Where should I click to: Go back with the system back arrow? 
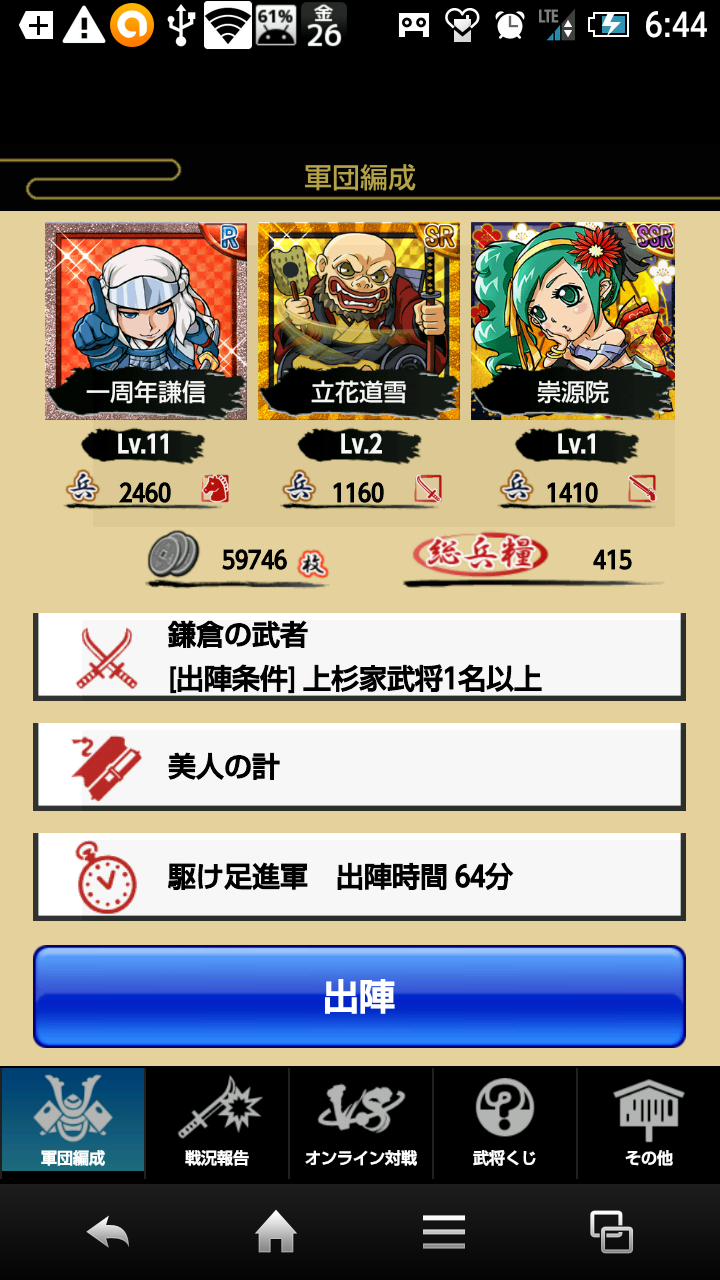[x=108, y=1232]
